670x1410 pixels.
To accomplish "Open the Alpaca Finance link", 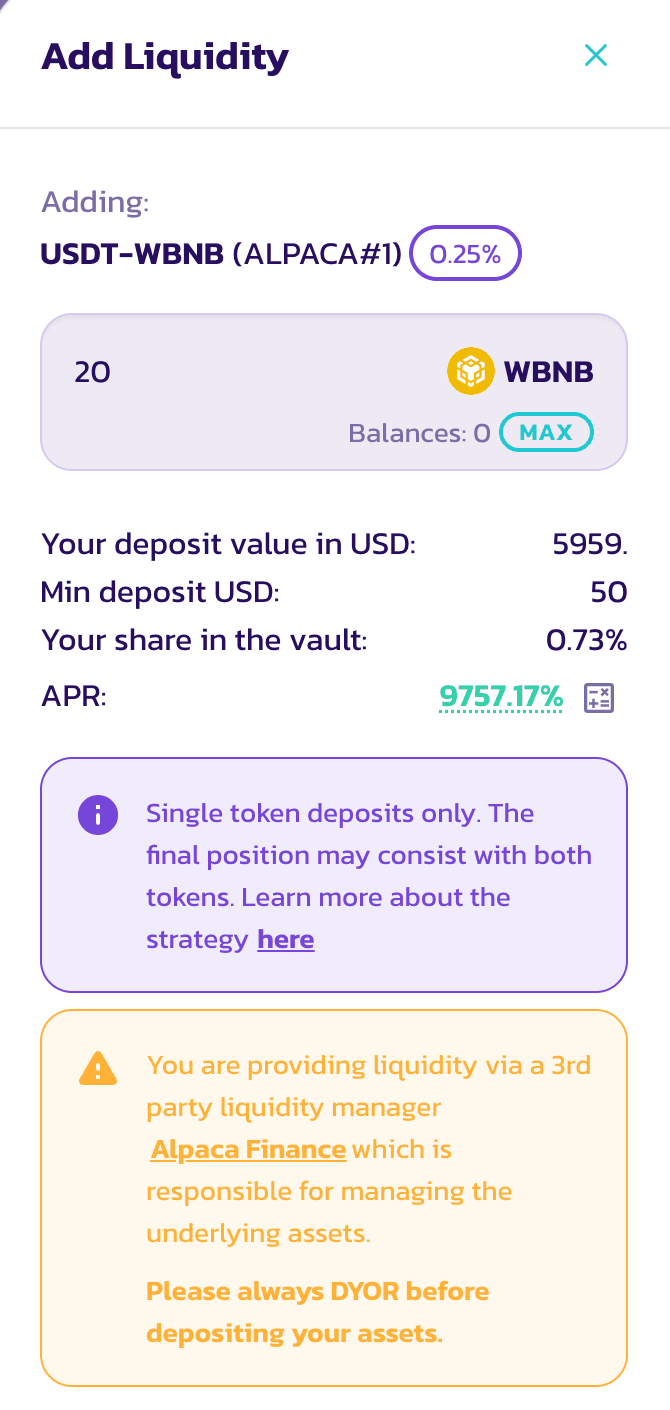I will [248, 1150].
